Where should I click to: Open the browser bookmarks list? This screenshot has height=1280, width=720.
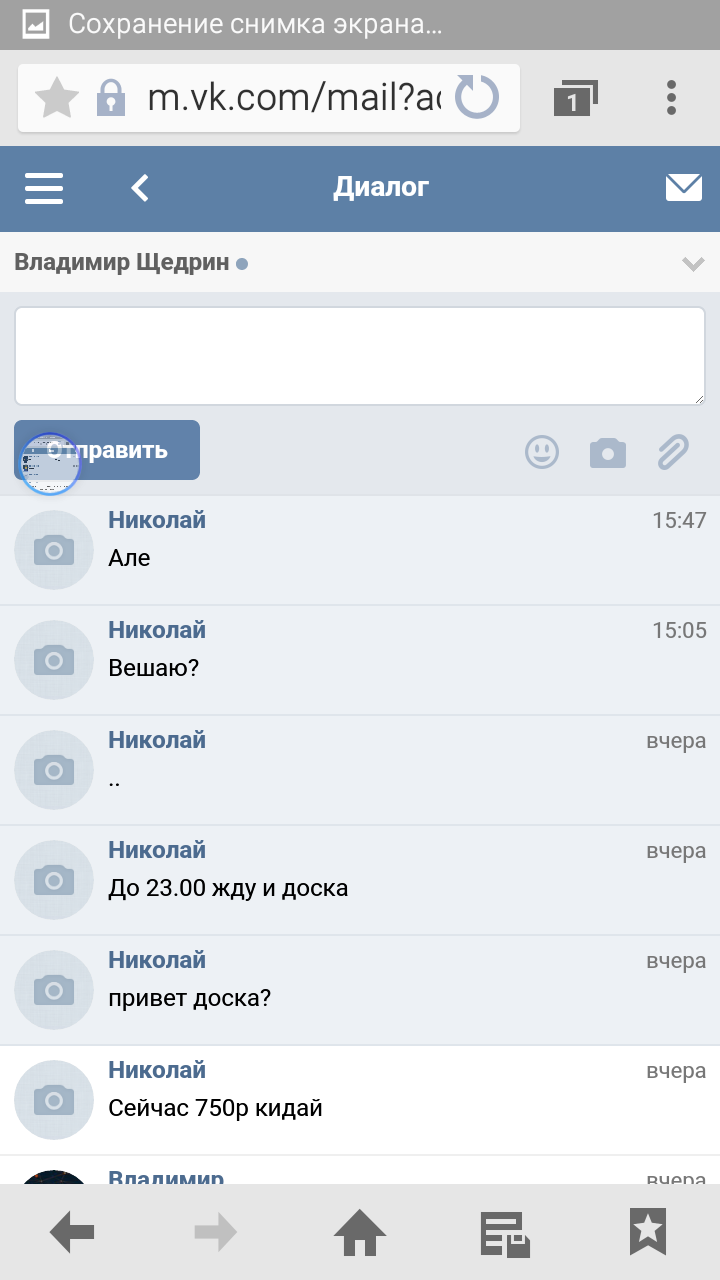pyautogui.click(x=647, y=1233)
